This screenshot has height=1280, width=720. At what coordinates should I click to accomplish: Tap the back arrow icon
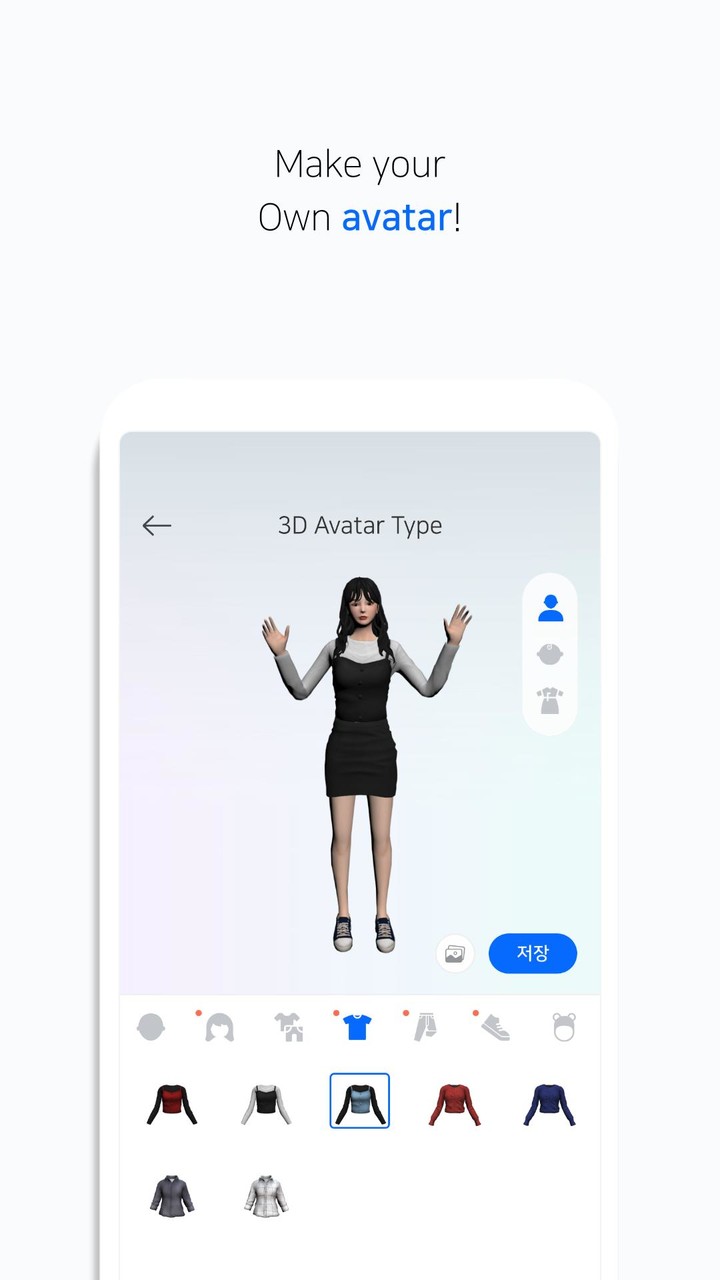pos(156,525)
